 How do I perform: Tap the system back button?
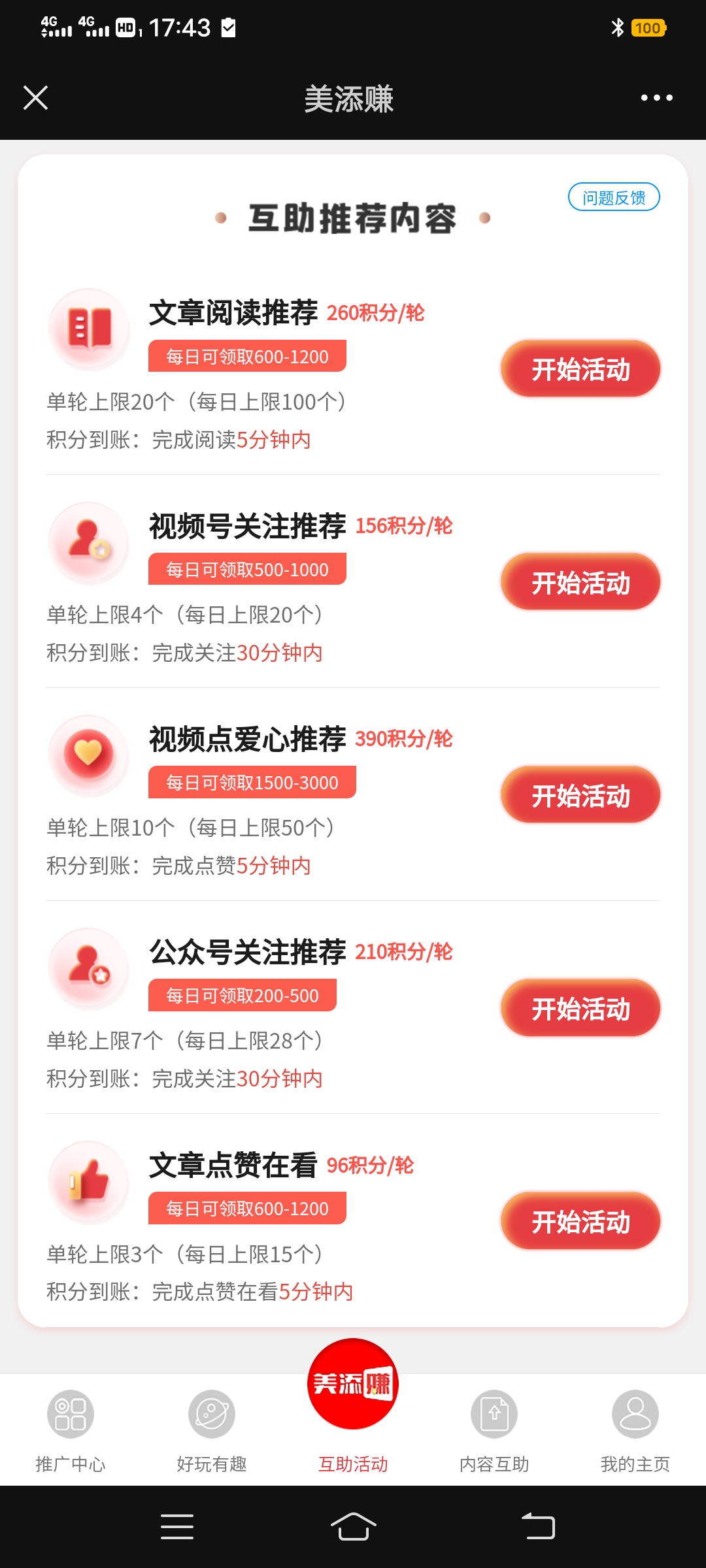click(538, 1526)
